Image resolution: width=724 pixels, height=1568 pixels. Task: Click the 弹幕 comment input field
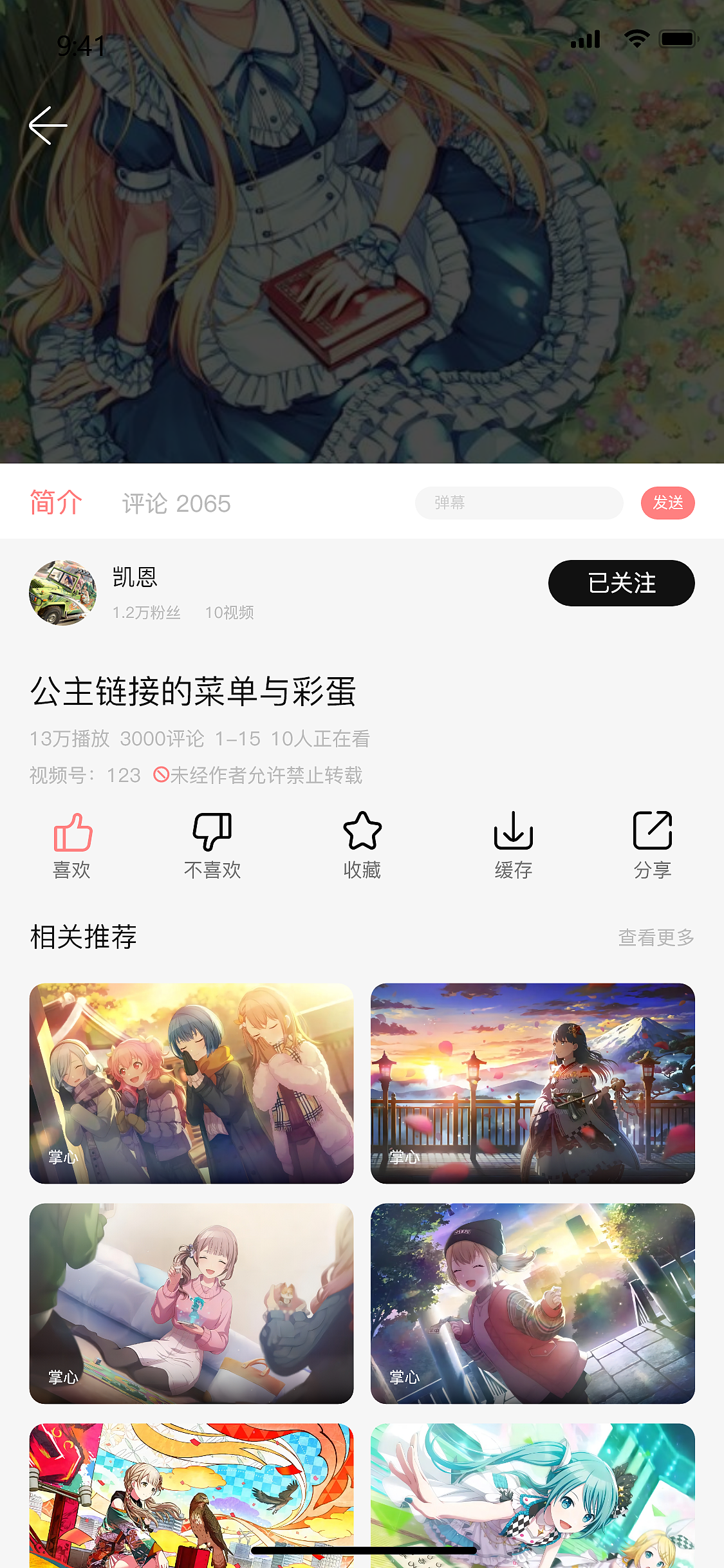point(519,503)
